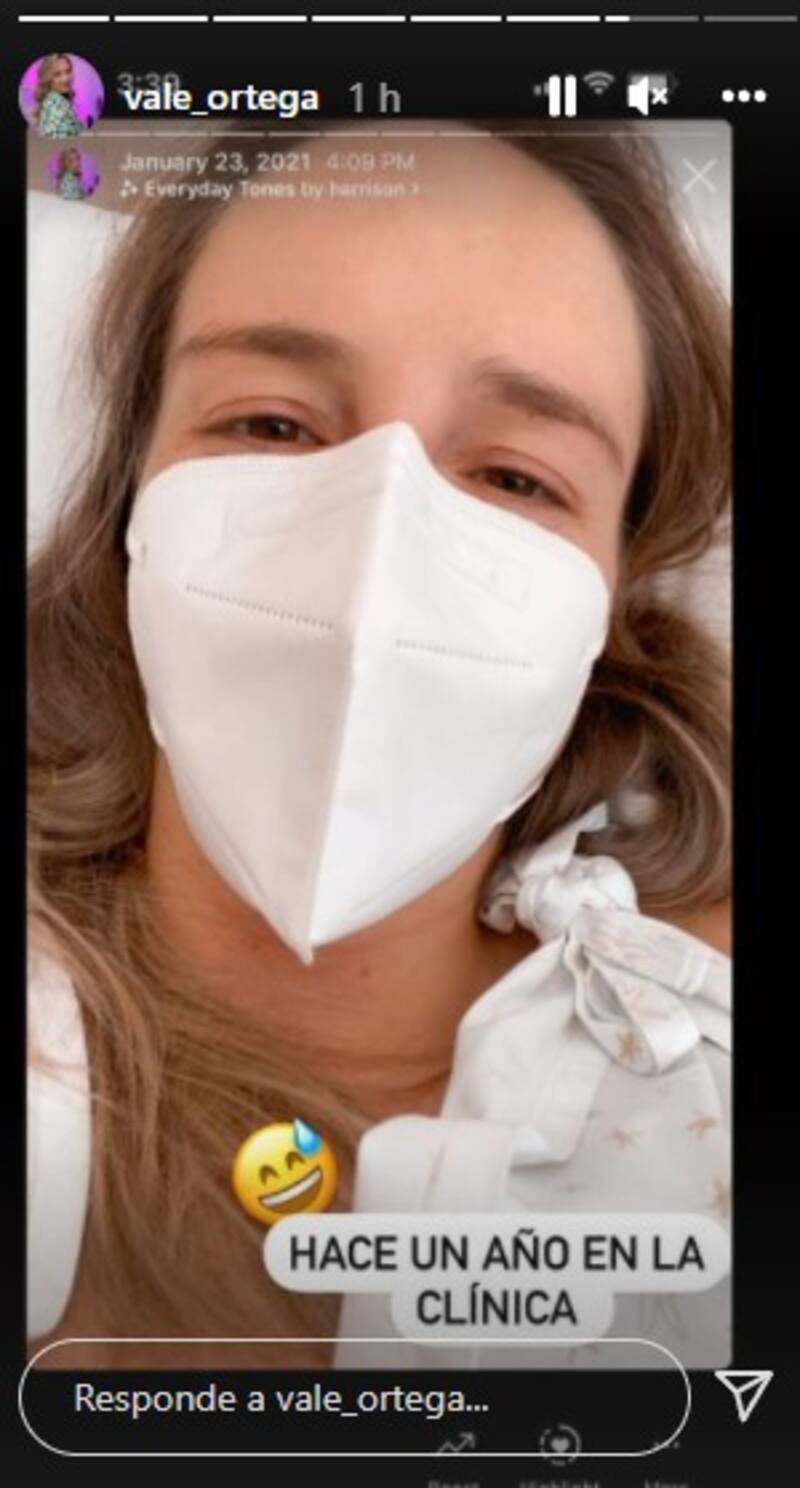Image resolution: width=800 pixels, height=1488 pixels.
Task: Pause the story playback
Action: click(561, 97)
